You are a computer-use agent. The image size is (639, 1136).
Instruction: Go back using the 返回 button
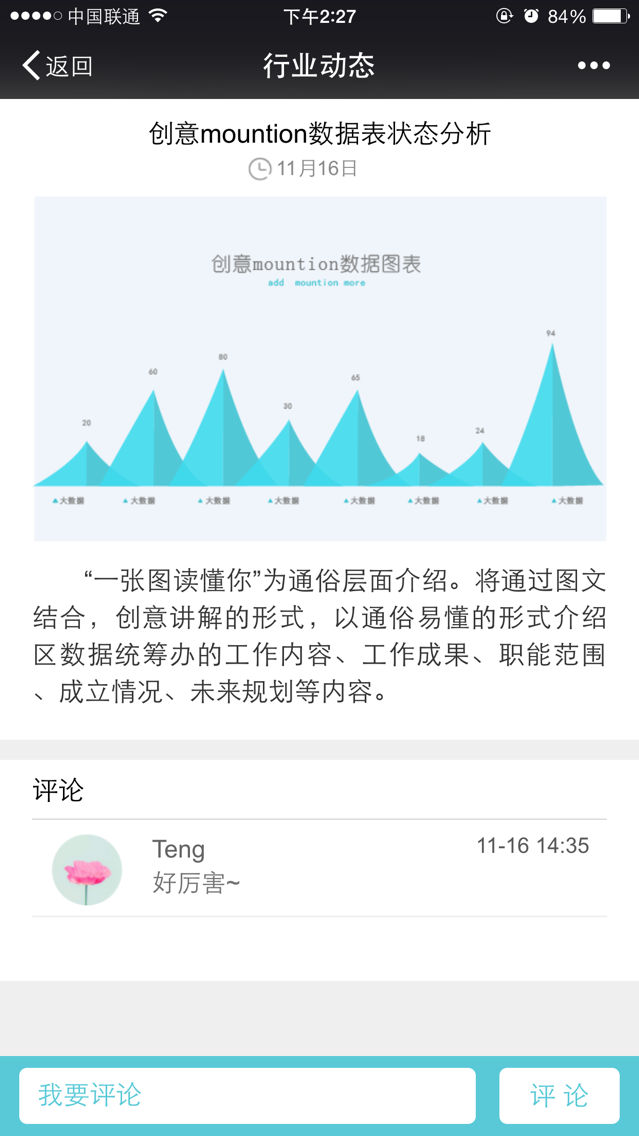click(x=57, y=66)
